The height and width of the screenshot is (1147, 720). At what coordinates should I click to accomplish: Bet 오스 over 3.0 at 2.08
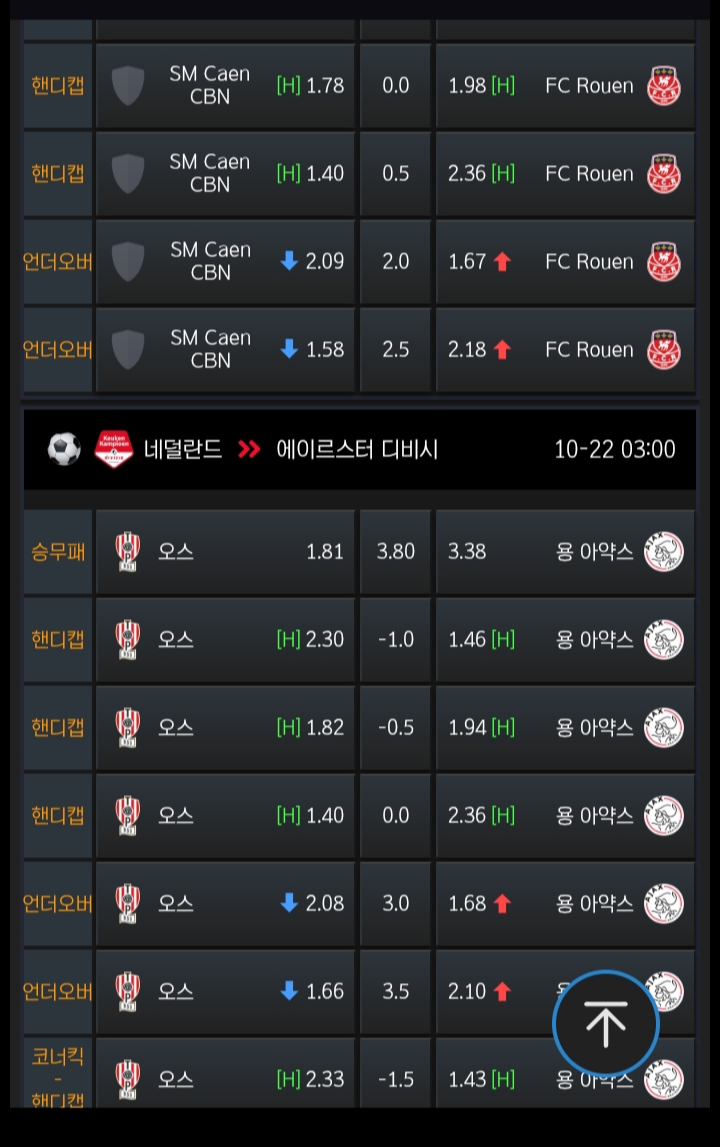coord(225,904)
